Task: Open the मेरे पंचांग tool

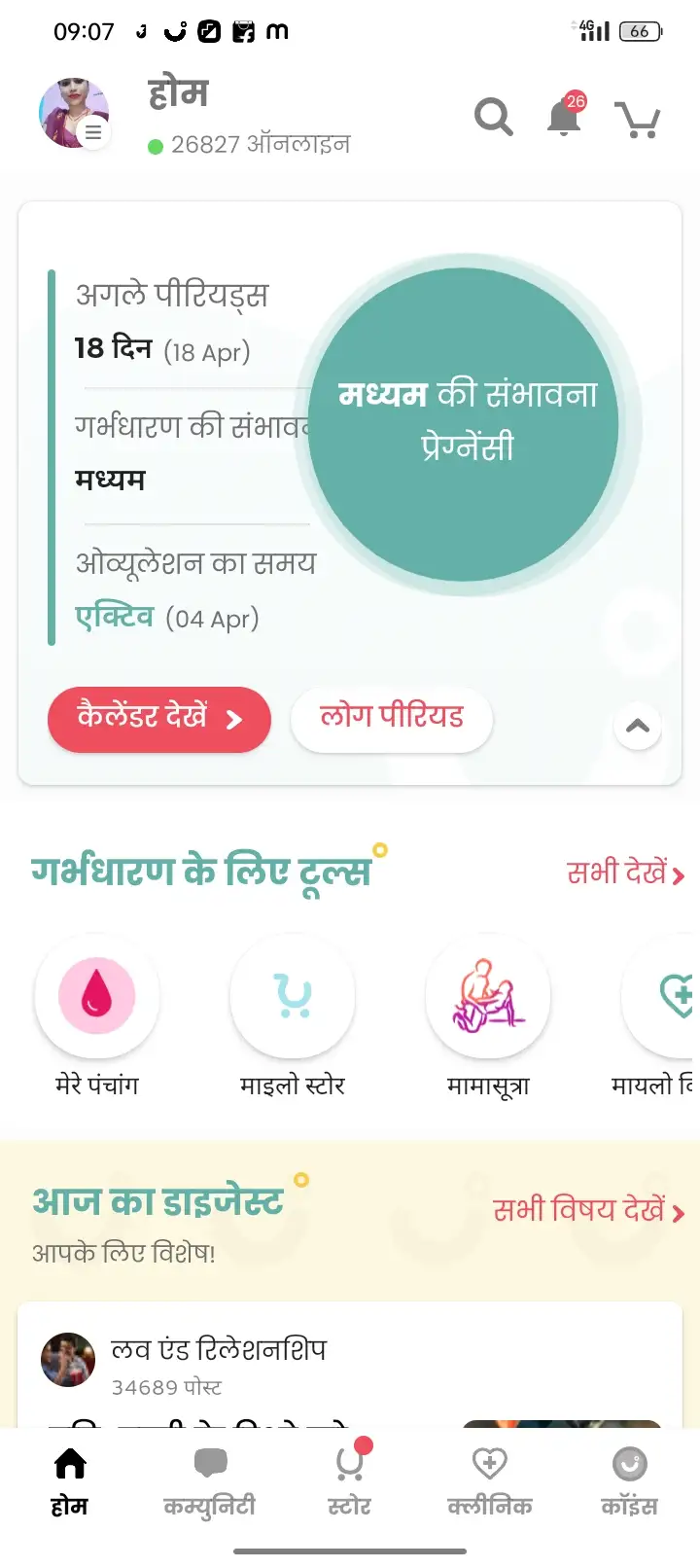Action: tap(97, 996)
